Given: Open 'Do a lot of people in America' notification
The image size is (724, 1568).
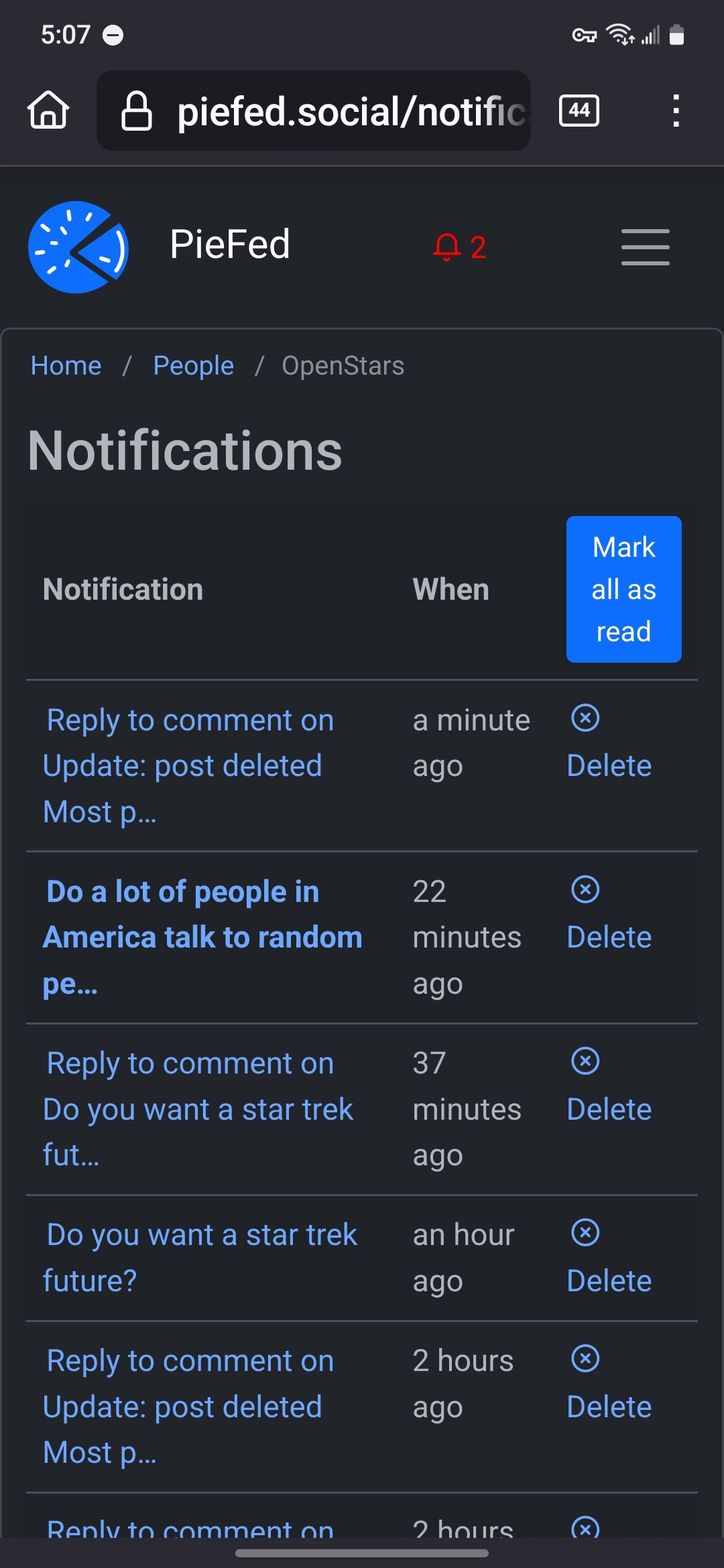Looking at the screenshot, I should point(201,937).
